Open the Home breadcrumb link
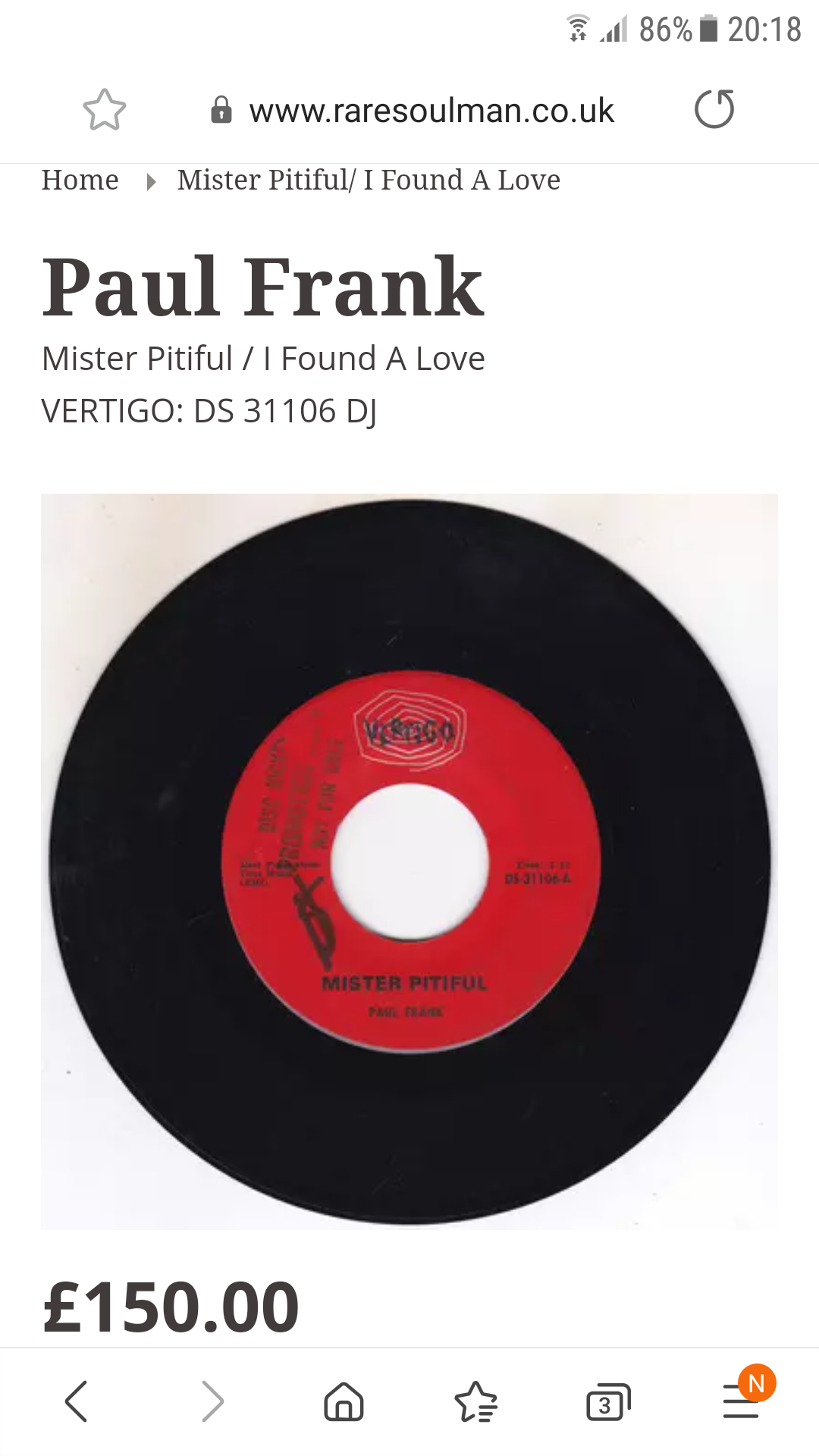 click(x=80, y=180)
